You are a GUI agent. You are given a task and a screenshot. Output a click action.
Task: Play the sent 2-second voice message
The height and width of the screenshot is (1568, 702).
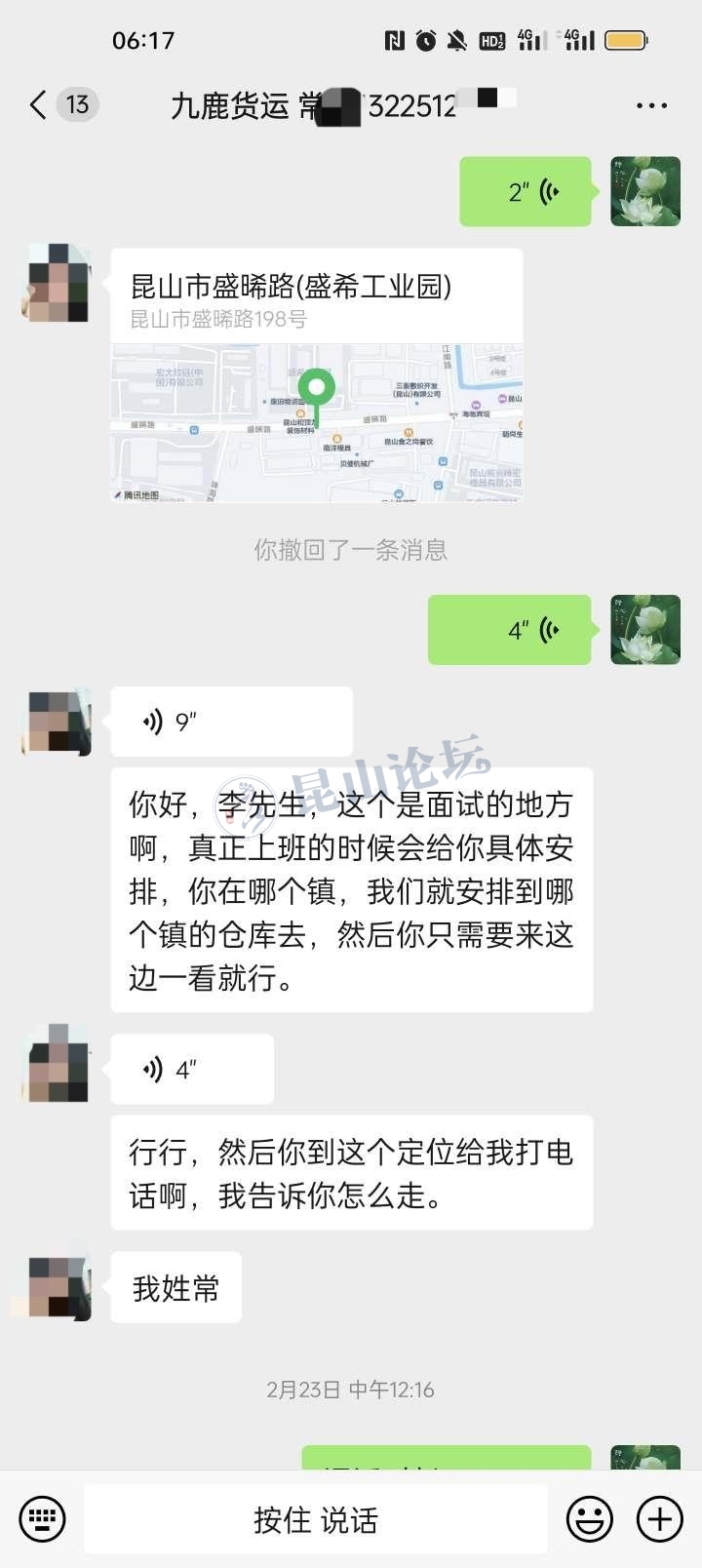(526, 192)
